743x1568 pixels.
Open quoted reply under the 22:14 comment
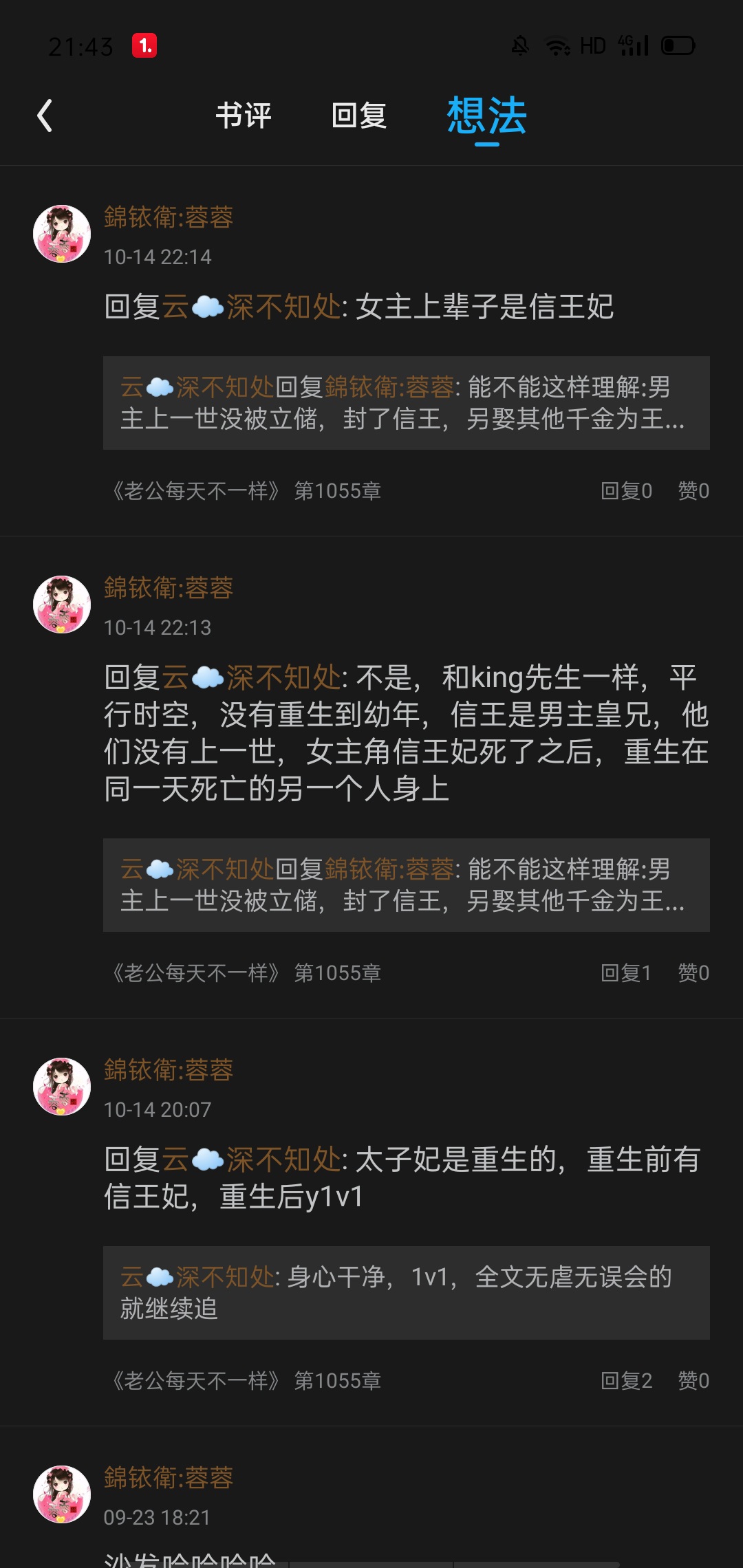(x=406, y=403)
